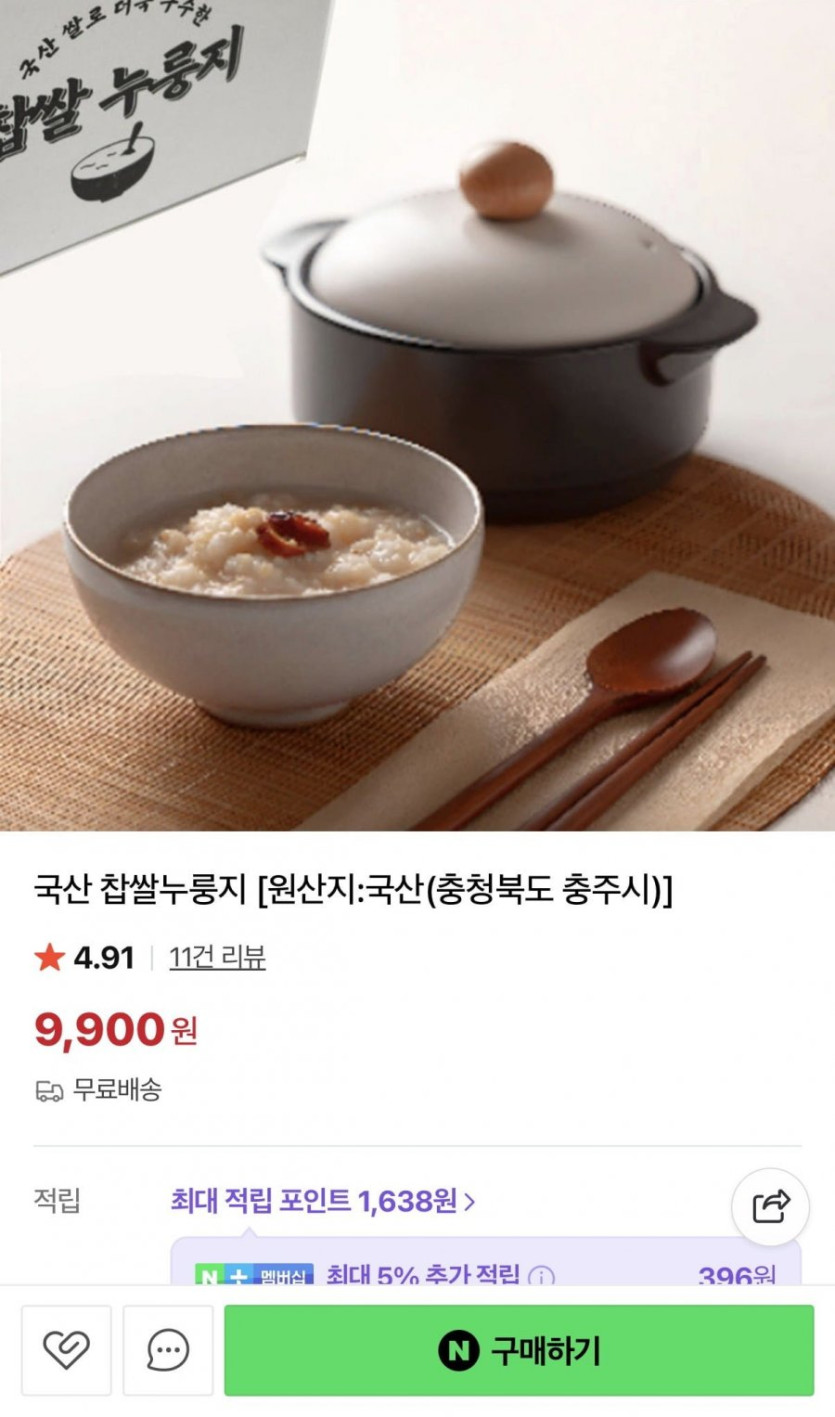The height and width of the screenshot is (1417, 835).
Task: Open the seller chat inquiry icon
Action: (x=168, y=1351)
